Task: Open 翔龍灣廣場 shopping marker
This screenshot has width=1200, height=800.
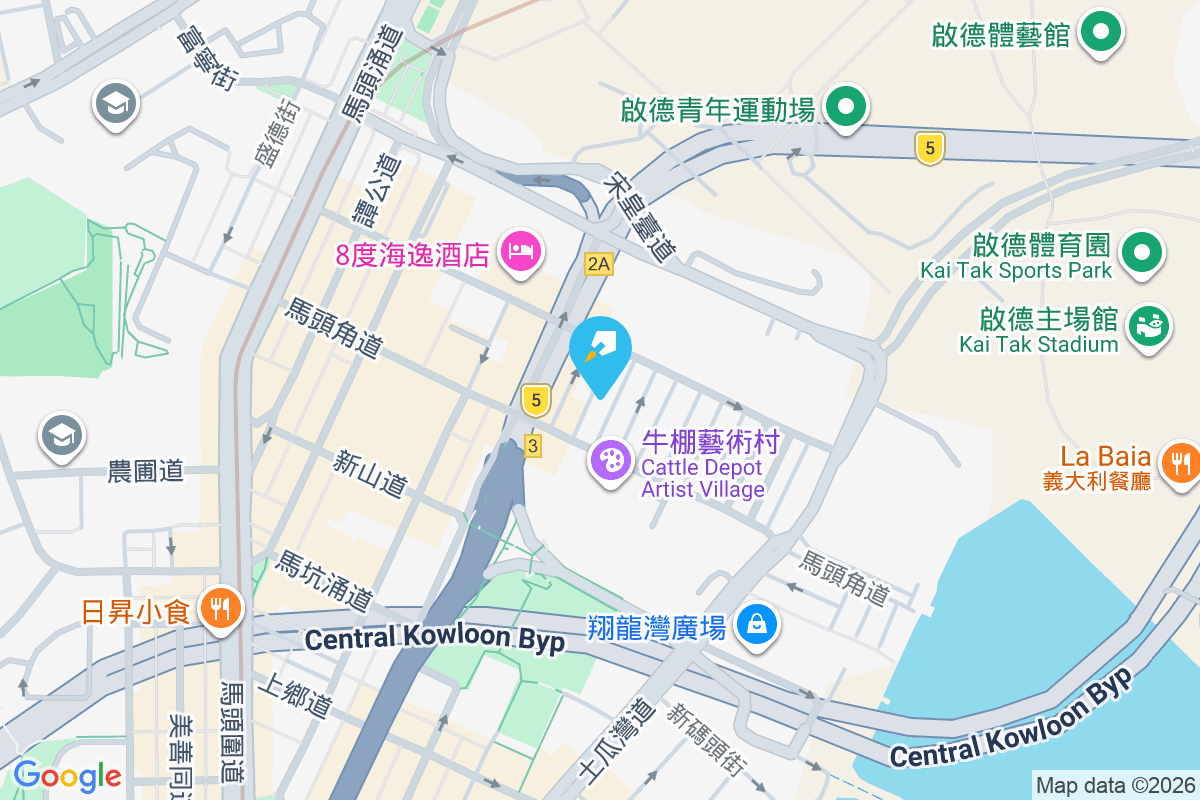Action: tap(758, 625)
